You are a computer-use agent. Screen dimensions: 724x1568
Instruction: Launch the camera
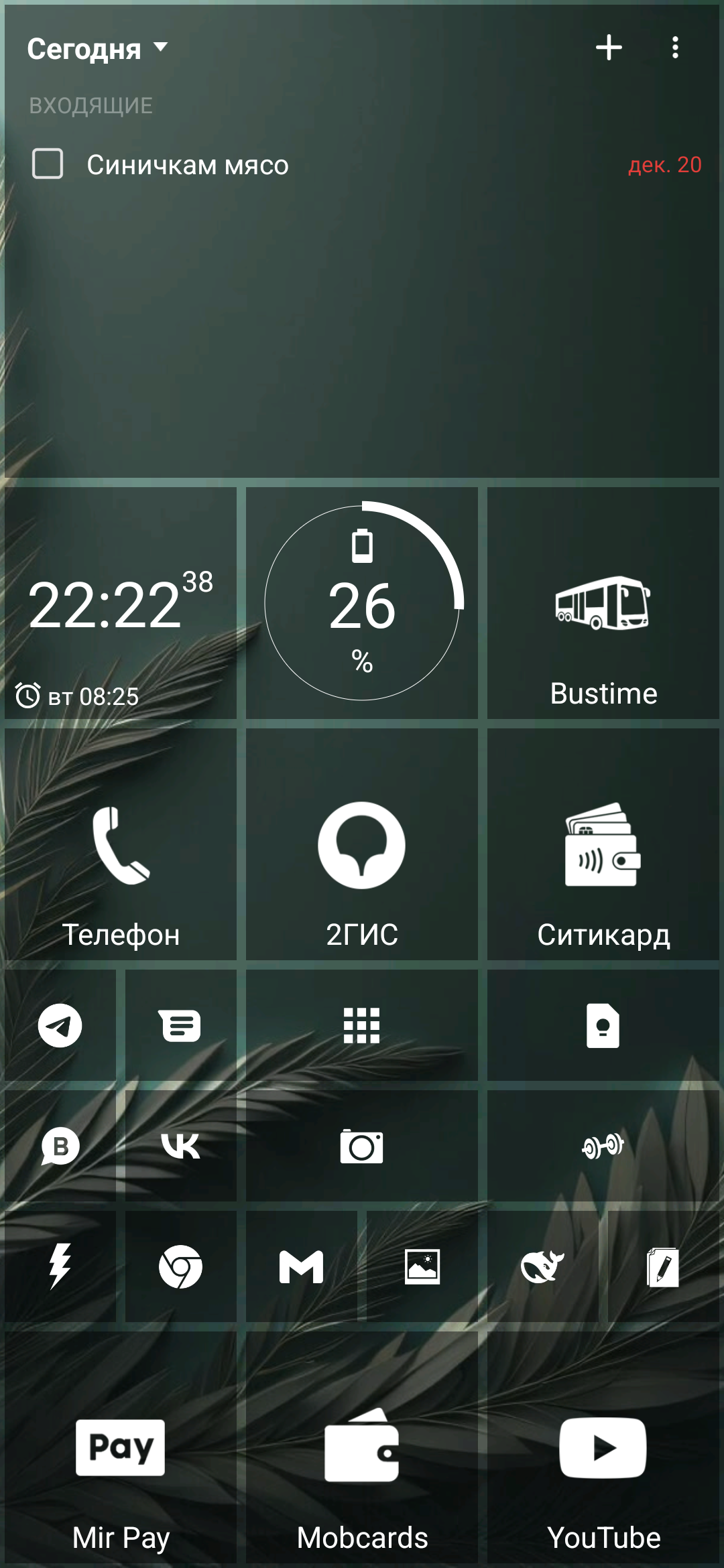pyautogui.click(x=362, y=1146)
